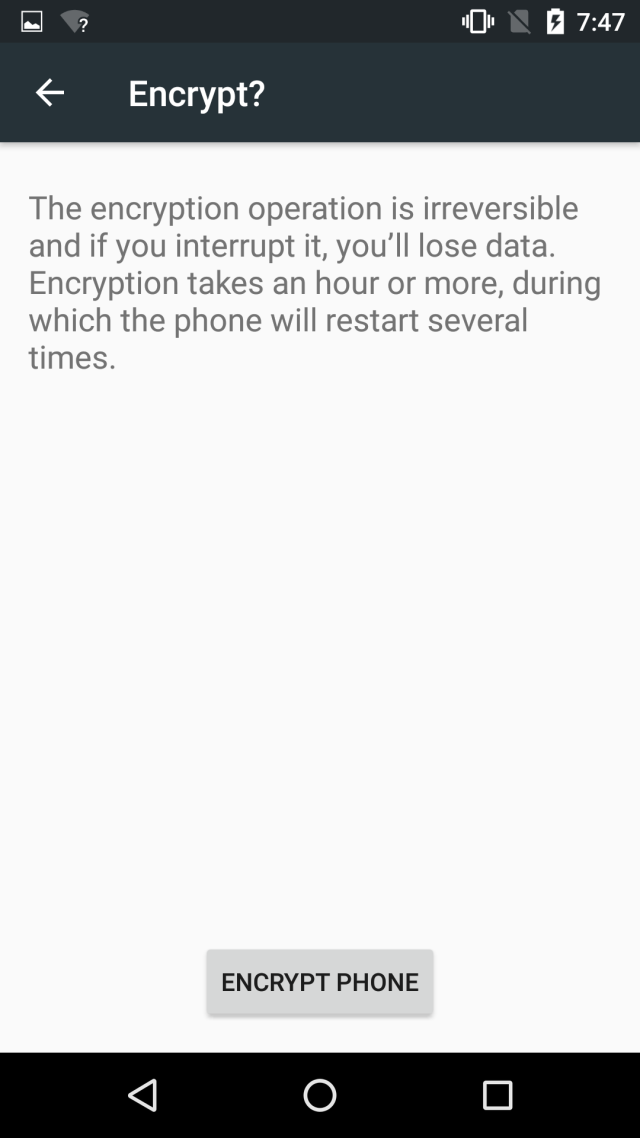Go back using the app bar arrow
This screenshot has height=1138, width=640.
coord(49,93)
